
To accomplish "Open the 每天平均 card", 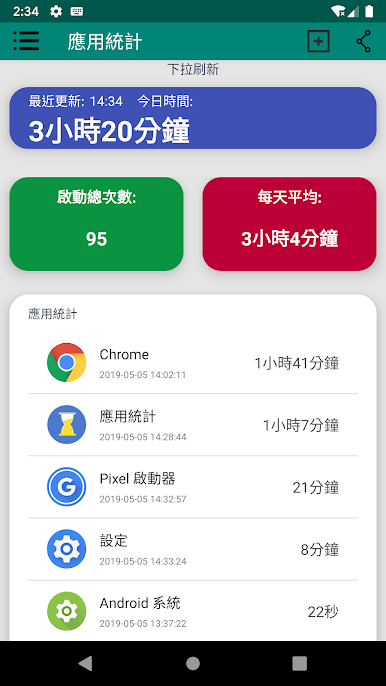I will point(289,224).
